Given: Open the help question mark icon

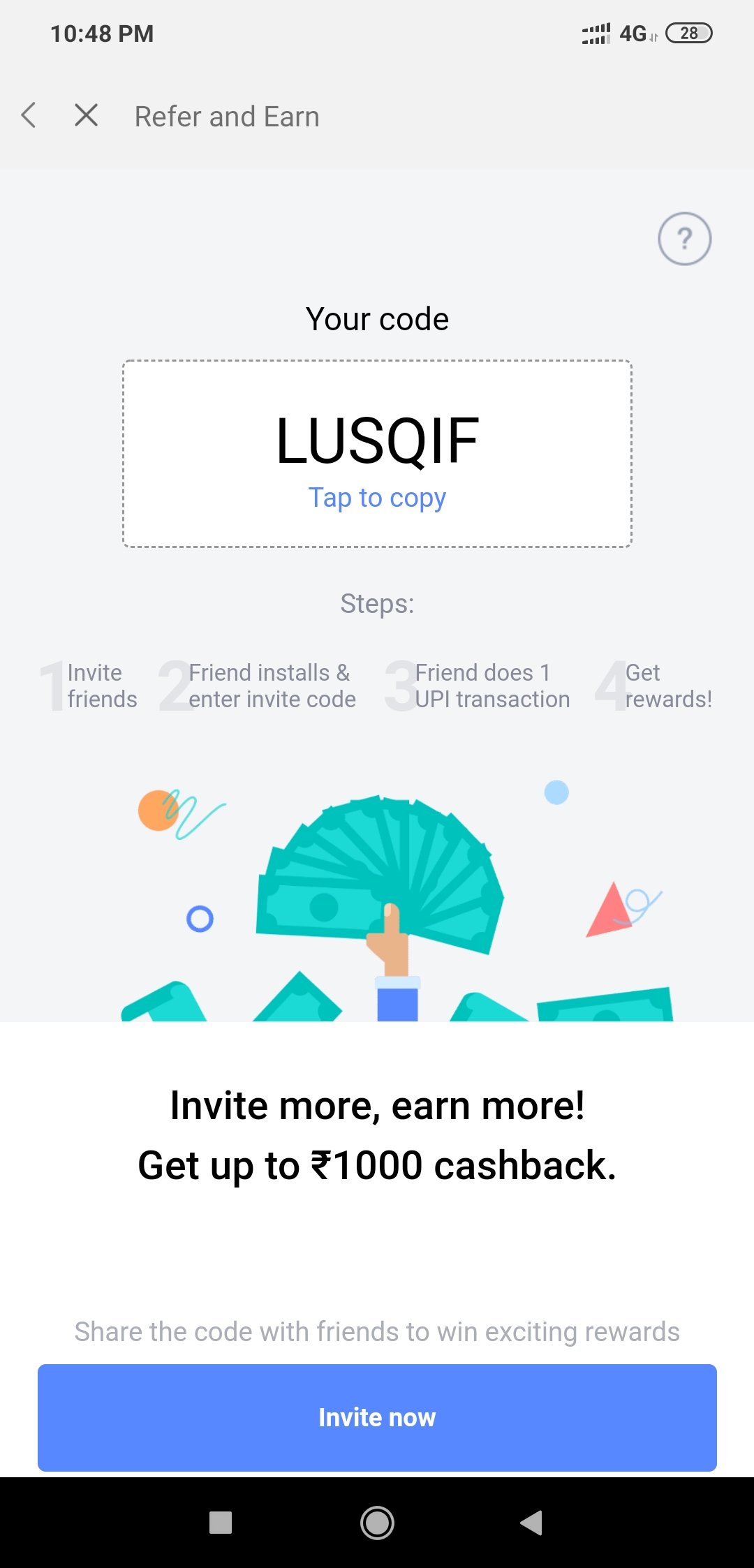Looking at the screenshot, I should coord(684,239).
